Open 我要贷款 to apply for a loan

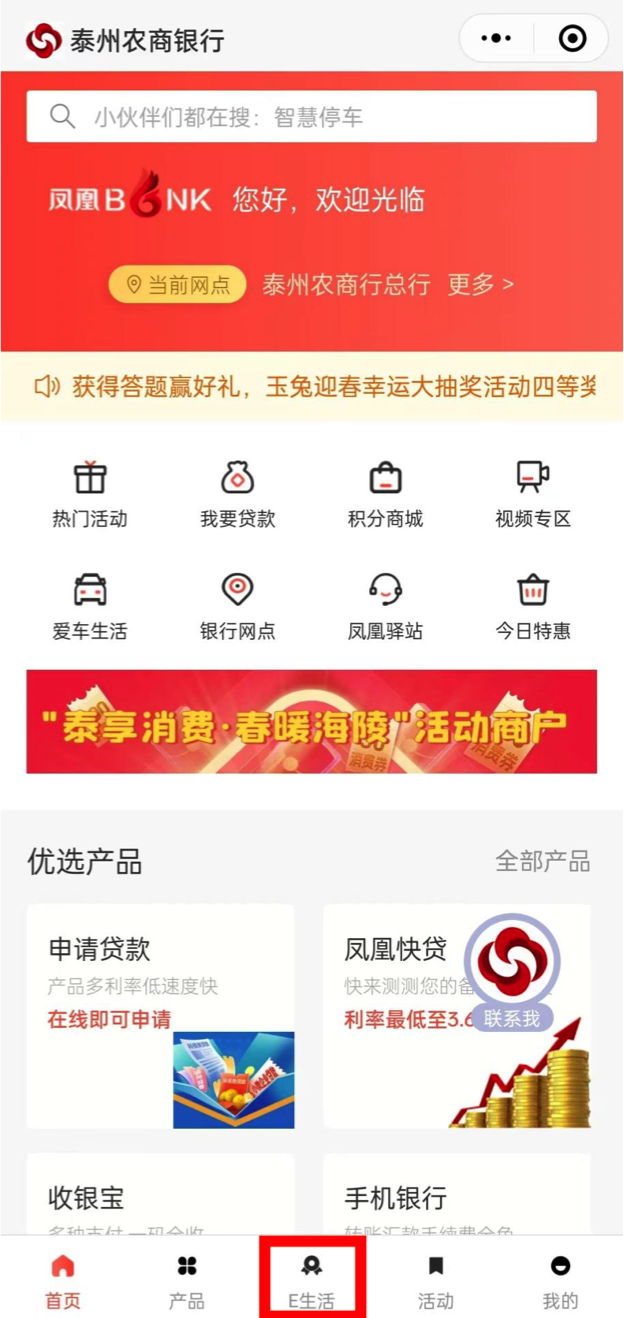coord(237,494)
